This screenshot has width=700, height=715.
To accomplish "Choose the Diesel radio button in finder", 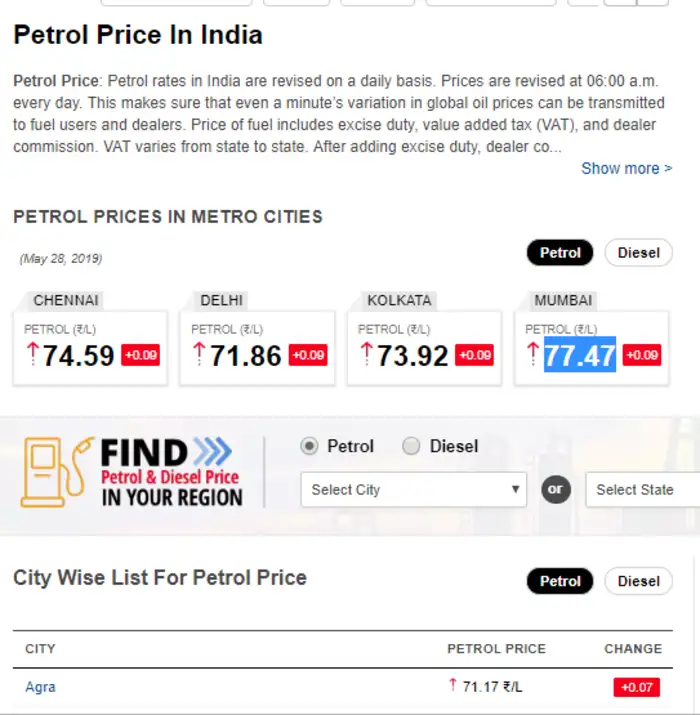I will click(x=411, y=447).
